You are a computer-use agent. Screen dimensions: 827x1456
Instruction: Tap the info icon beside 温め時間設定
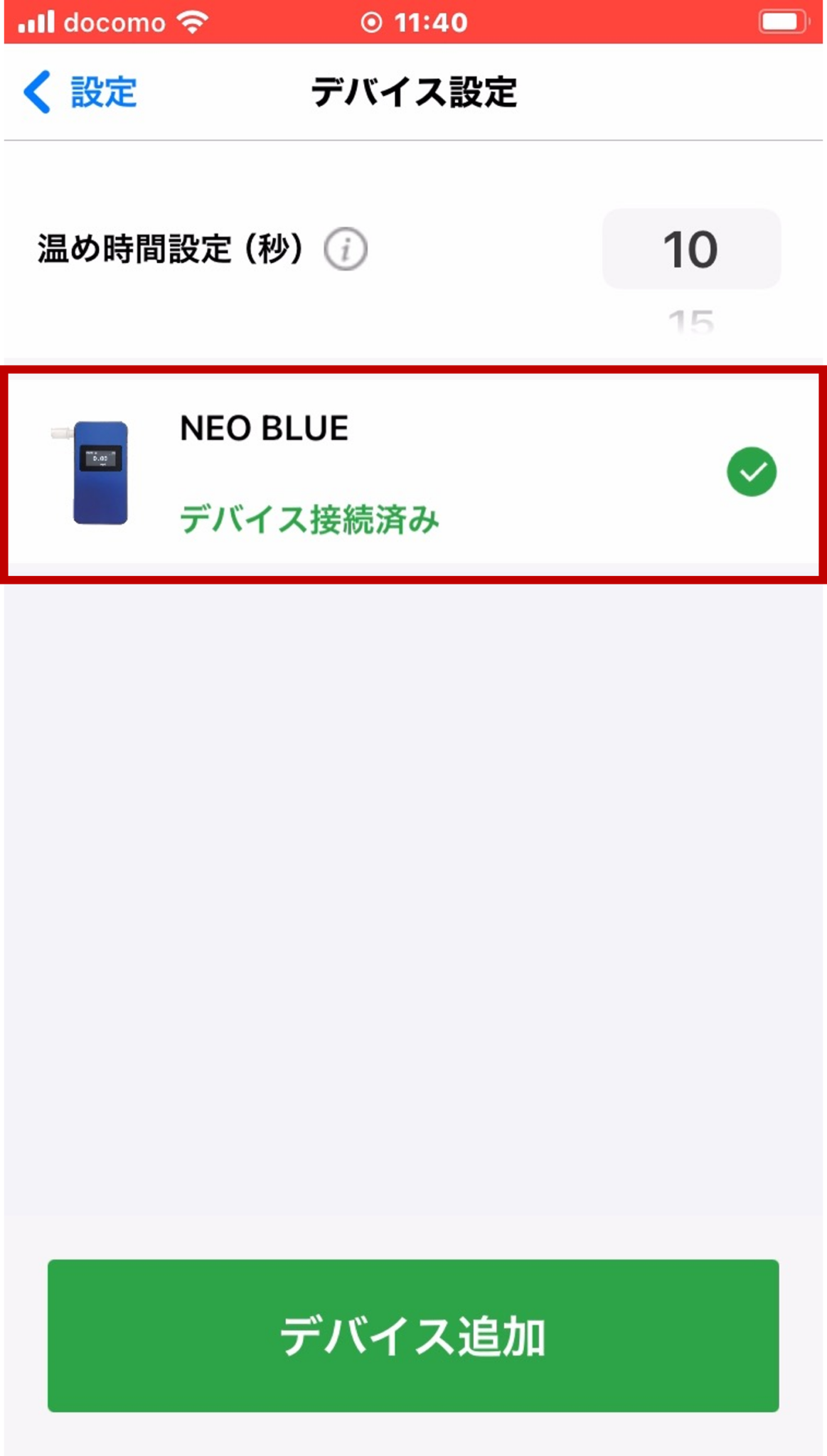(346, 249)
